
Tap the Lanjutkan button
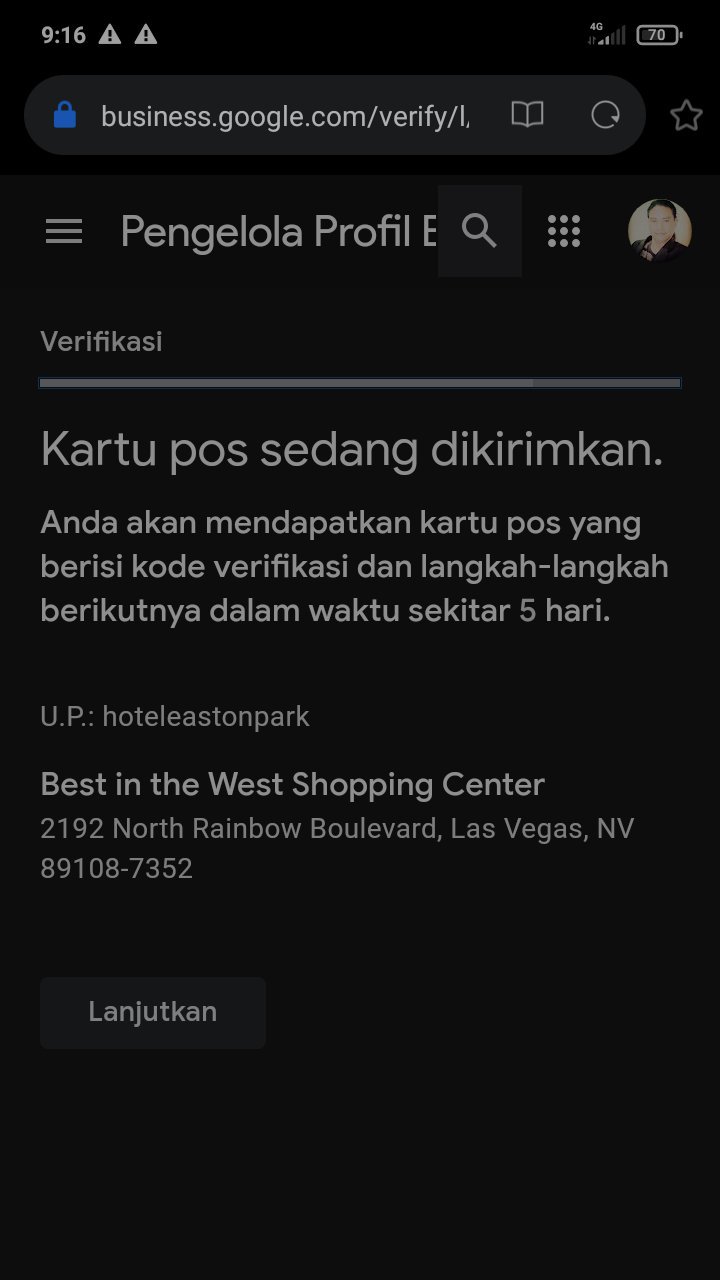coord(153,1012)
